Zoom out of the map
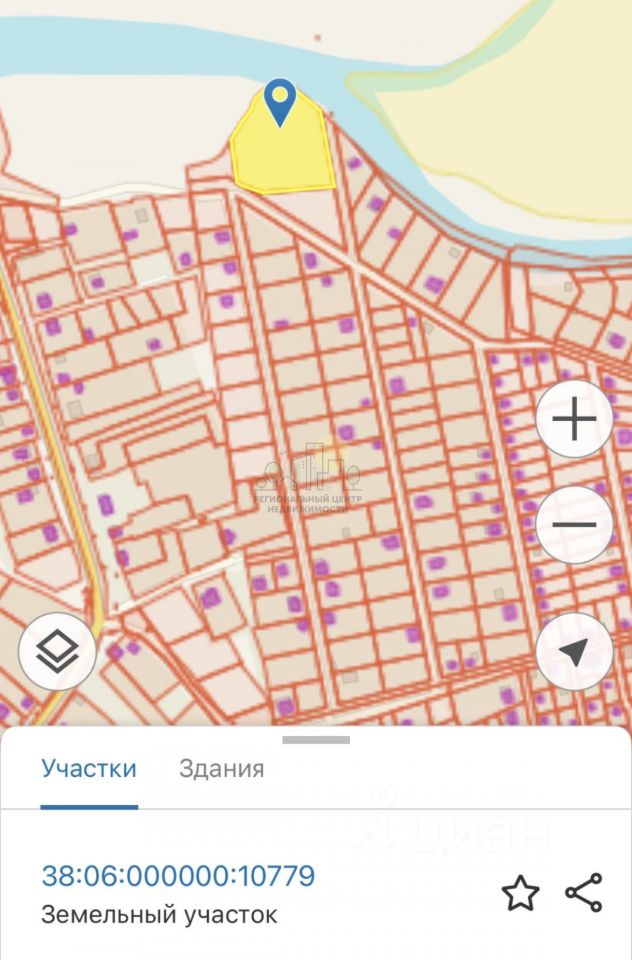This screenshot has width=632, height=960. pos(574,525)
